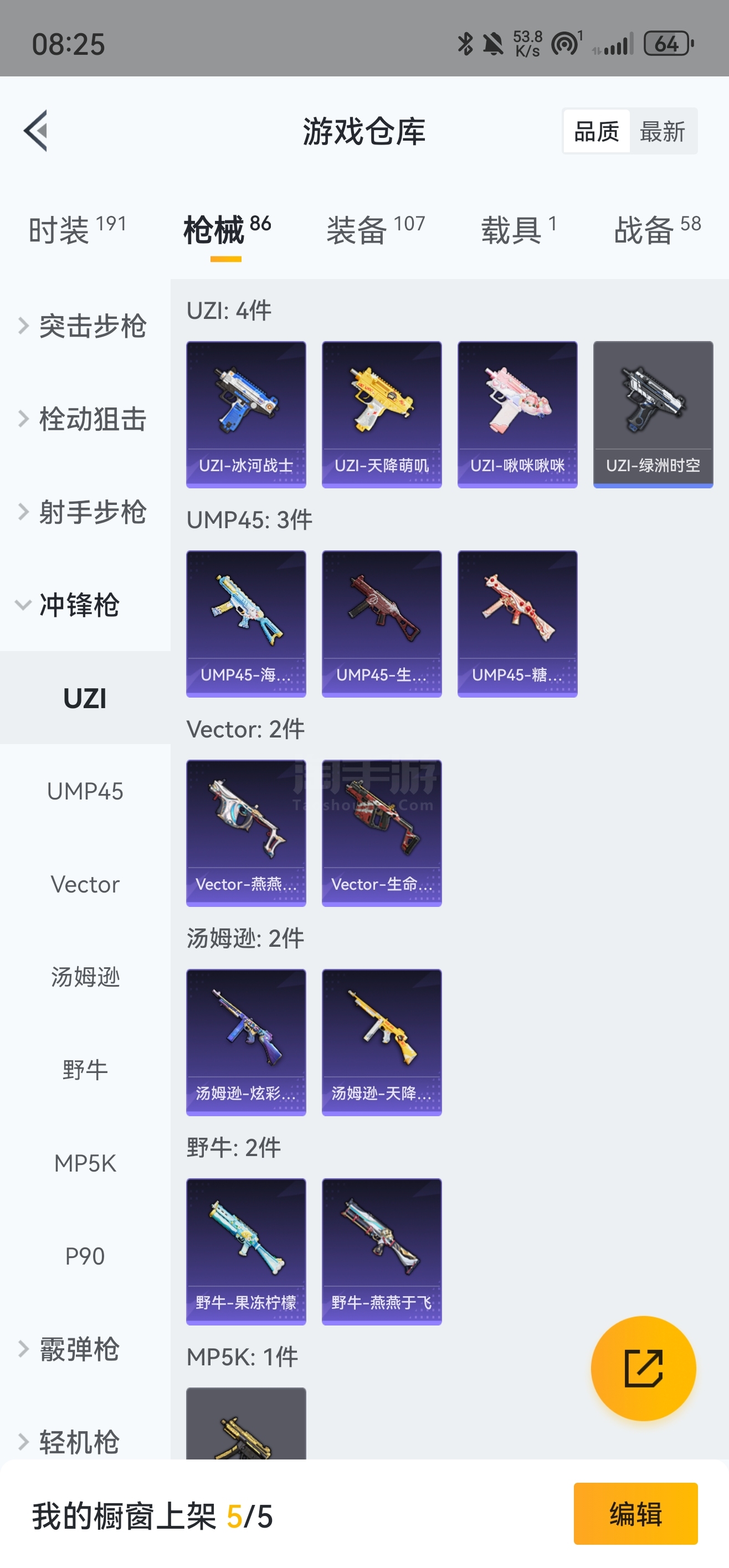729x1568 pixels.
Task: Jump to Vector in the sidebar
Action: coord(85,884)
